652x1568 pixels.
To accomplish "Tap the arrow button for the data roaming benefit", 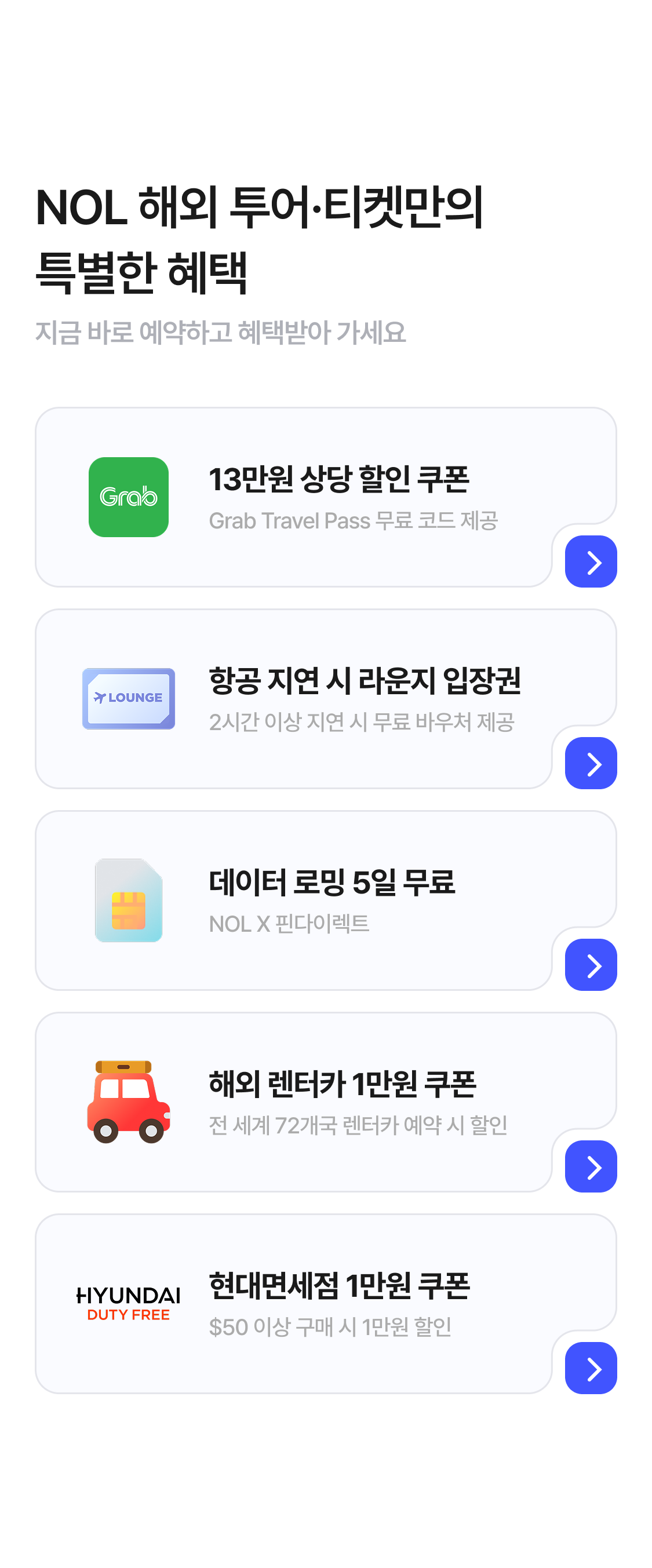I will (590, 964).
